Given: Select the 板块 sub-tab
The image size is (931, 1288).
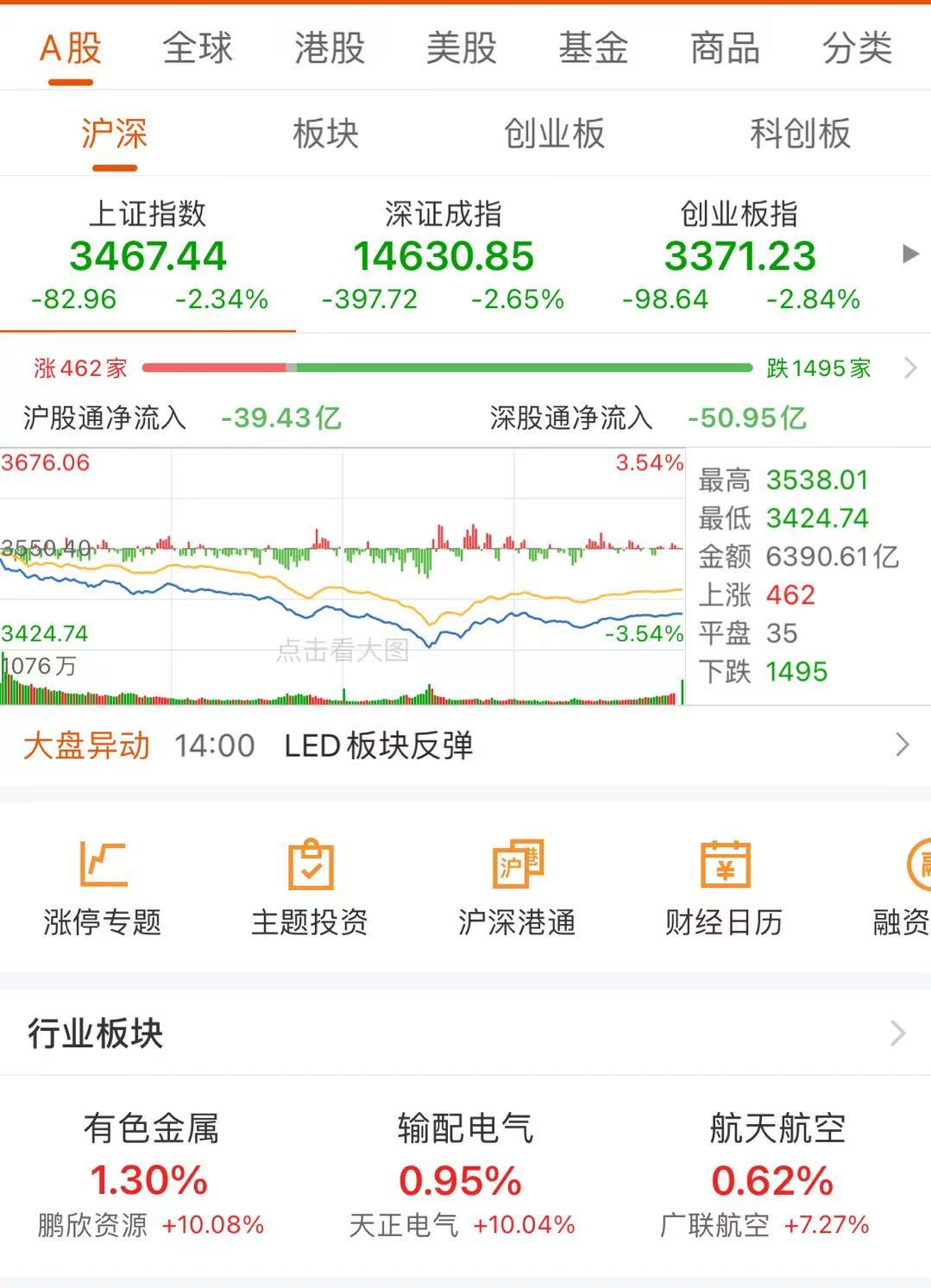Looking at the screenshot, I should (325, 135).
